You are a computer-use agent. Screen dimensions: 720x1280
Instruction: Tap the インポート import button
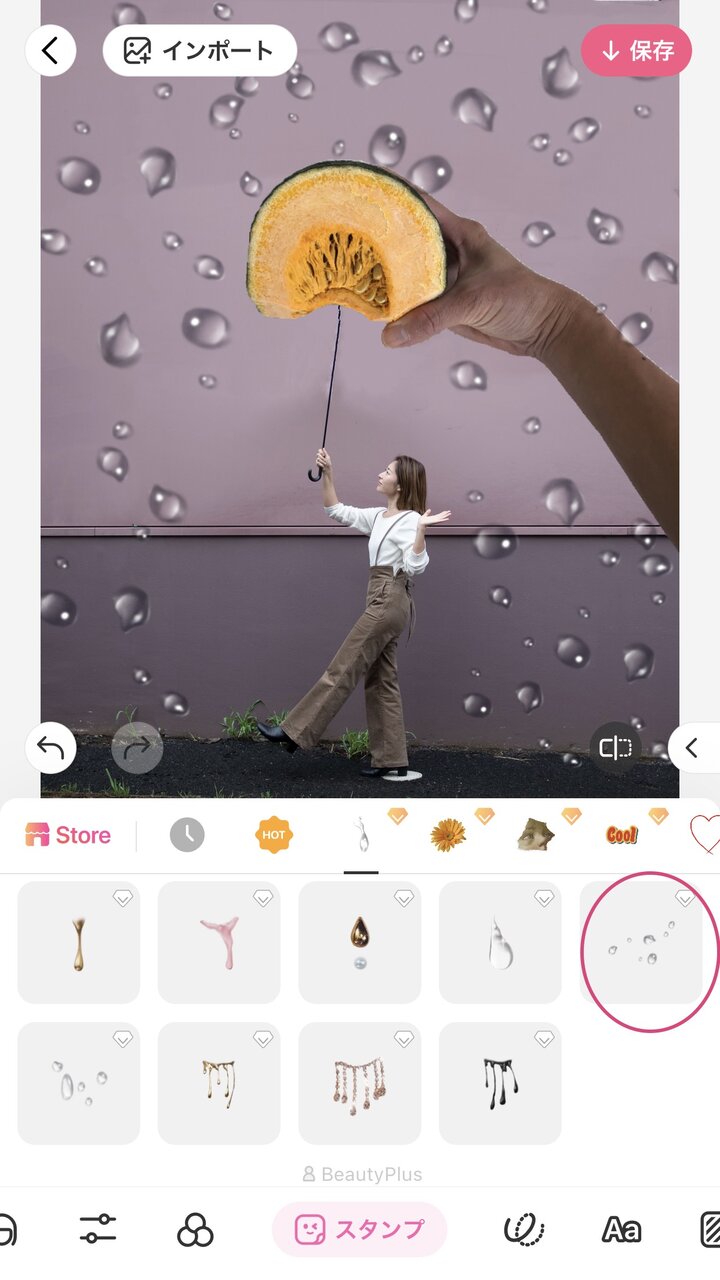pyautogui.click(x=199, y=50)
